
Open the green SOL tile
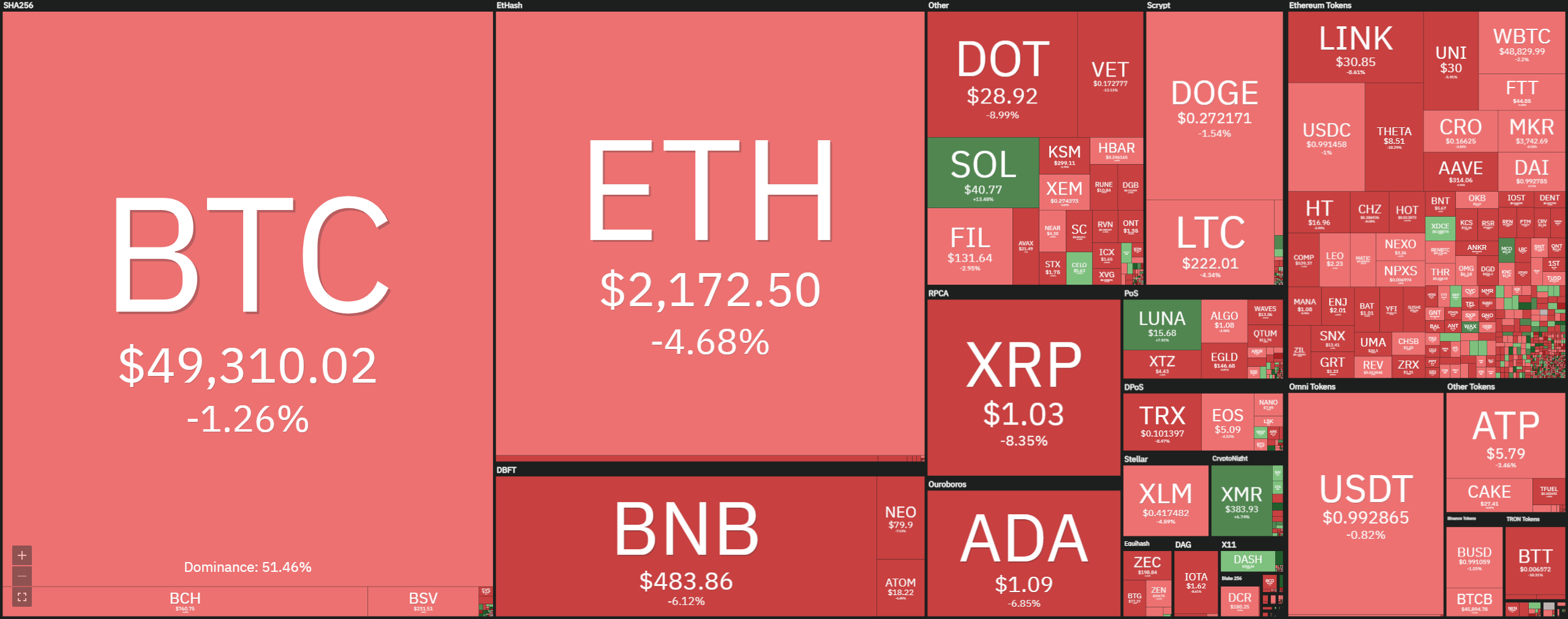982,173
